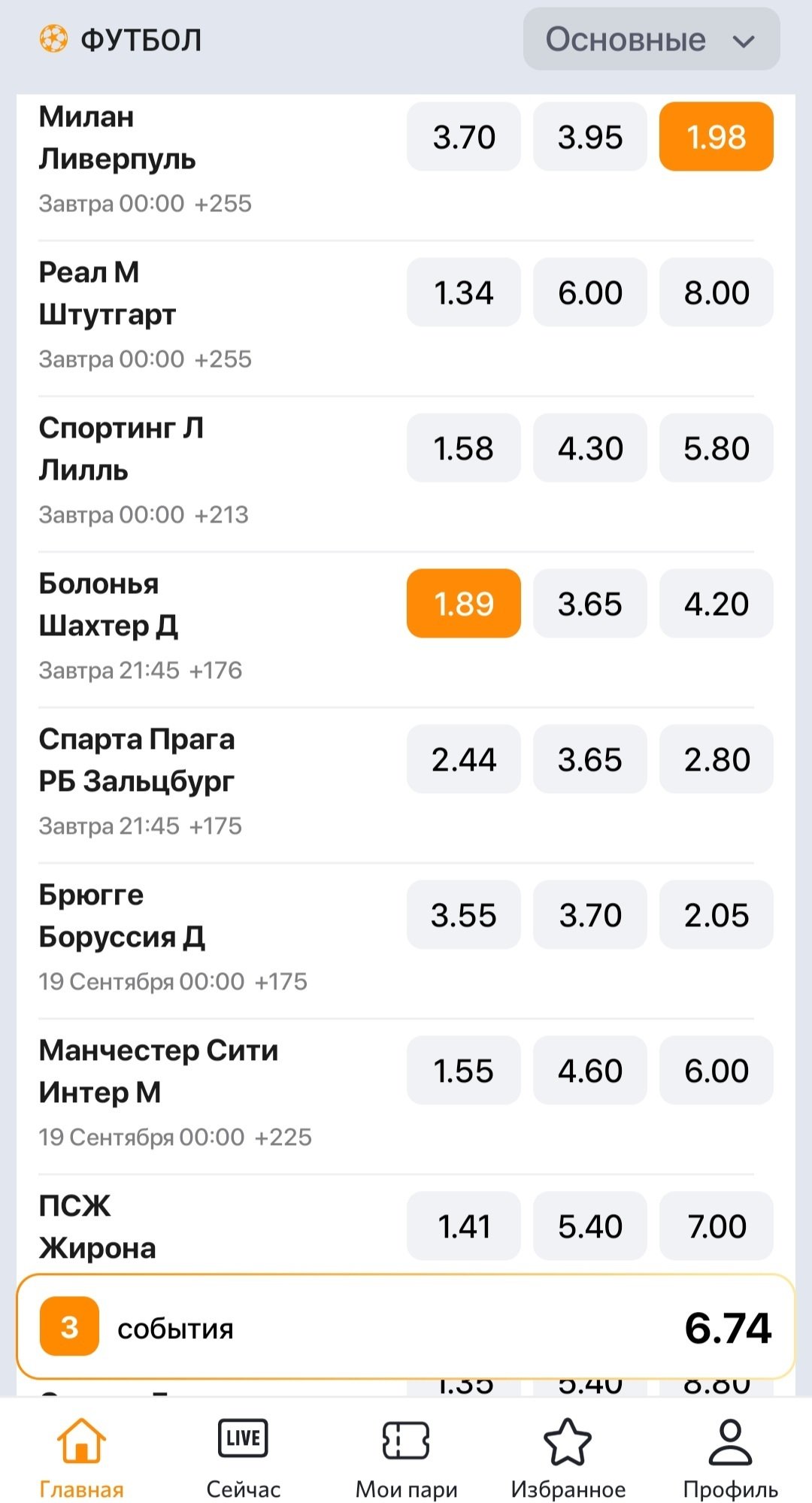This screenshot has height=1503, width=812.
Task: Select 2.05 odds for Боруссия Д
Action: coord(716,915)
